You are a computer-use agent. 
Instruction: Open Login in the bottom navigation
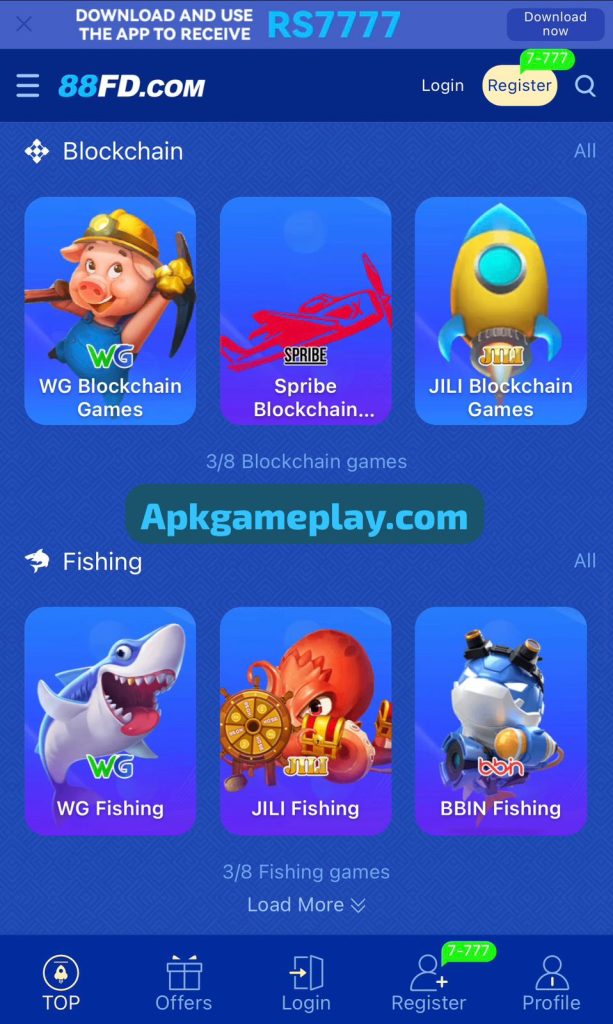[x=306, y=983]
